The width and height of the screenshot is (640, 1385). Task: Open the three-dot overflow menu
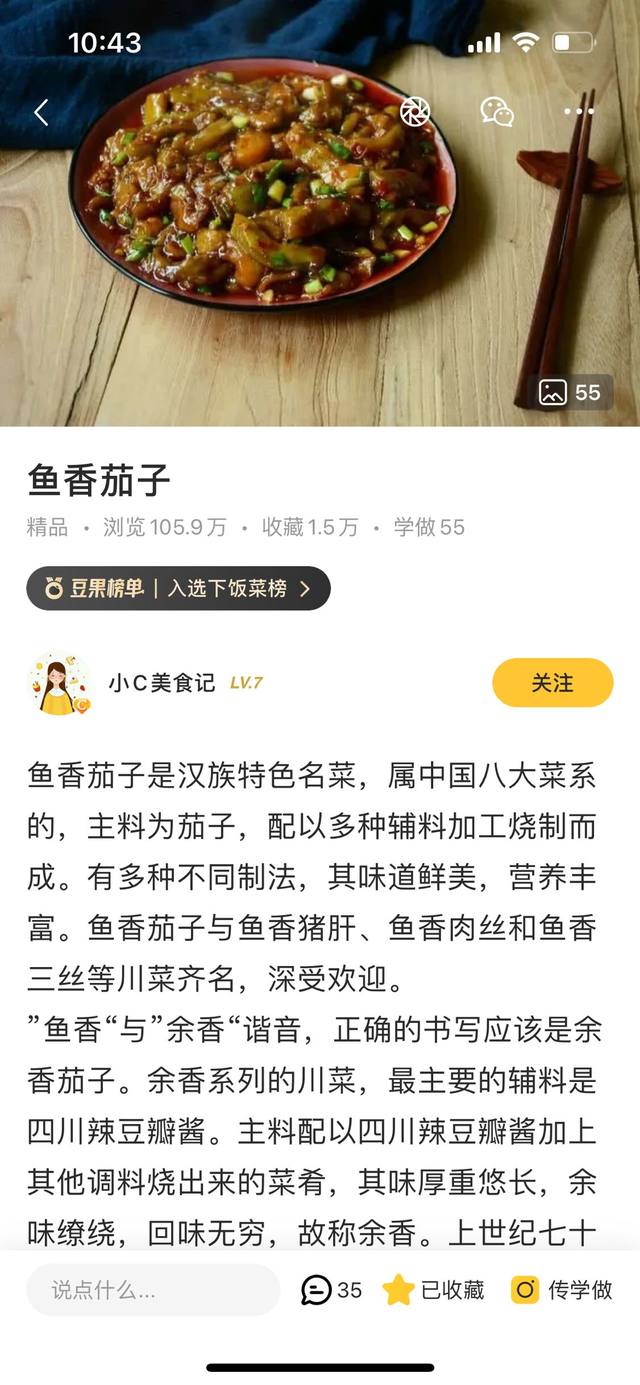click(x=578, y=112)
